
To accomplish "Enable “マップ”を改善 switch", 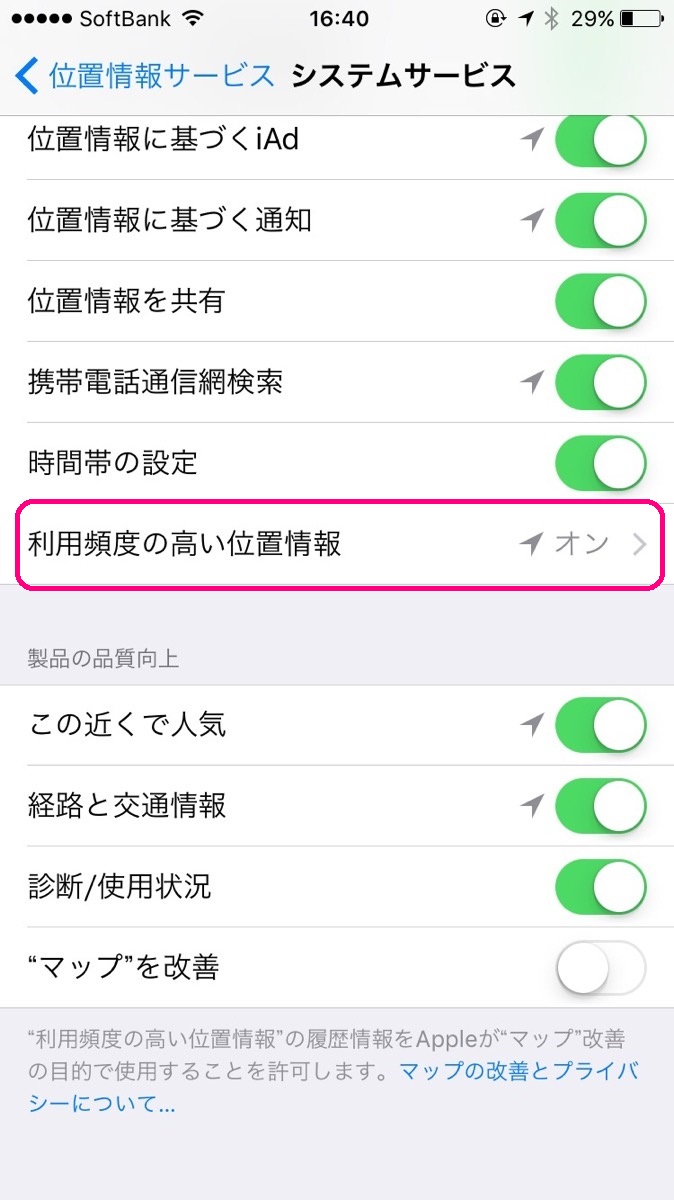I will point(600,968).
